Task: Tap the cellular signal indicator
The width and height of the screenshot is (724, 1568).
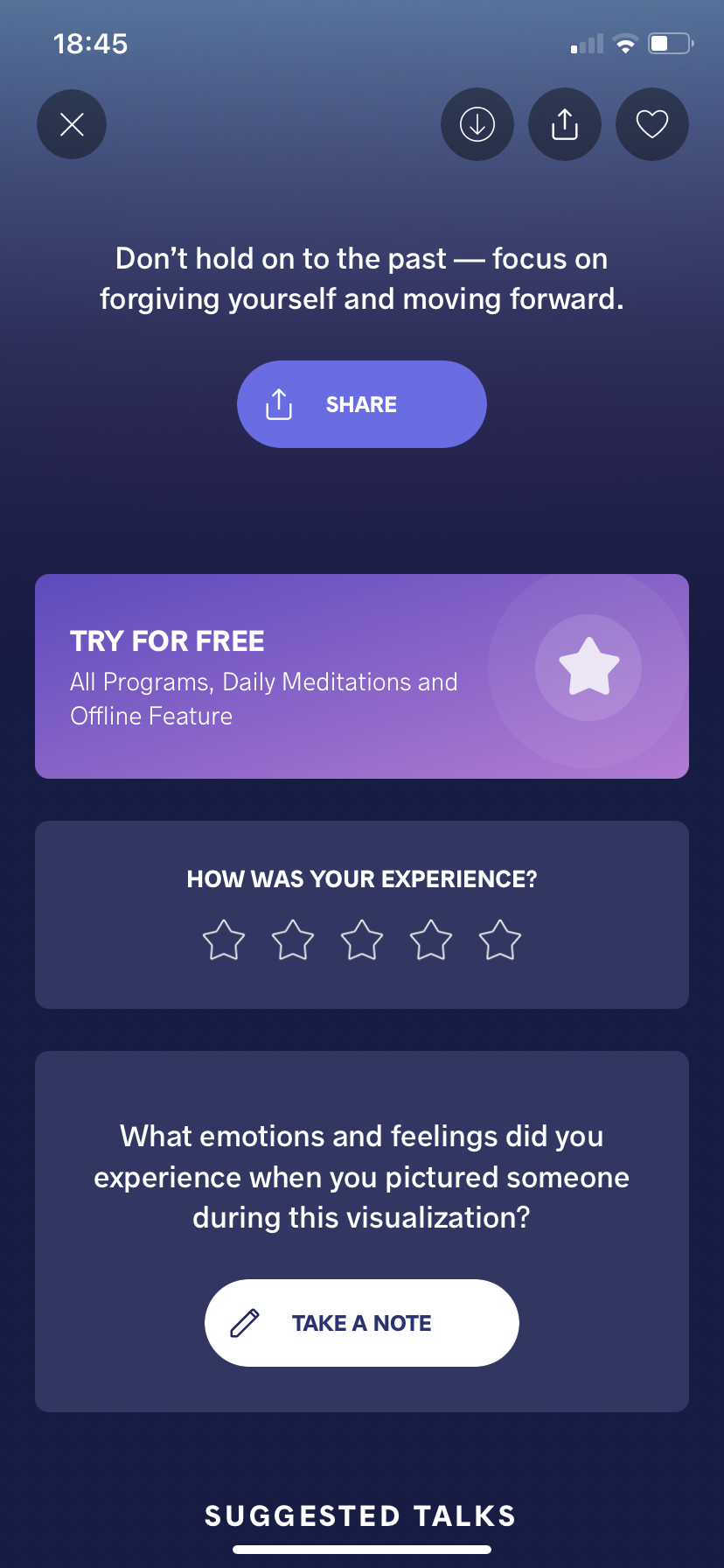Action: pos(584,43)
